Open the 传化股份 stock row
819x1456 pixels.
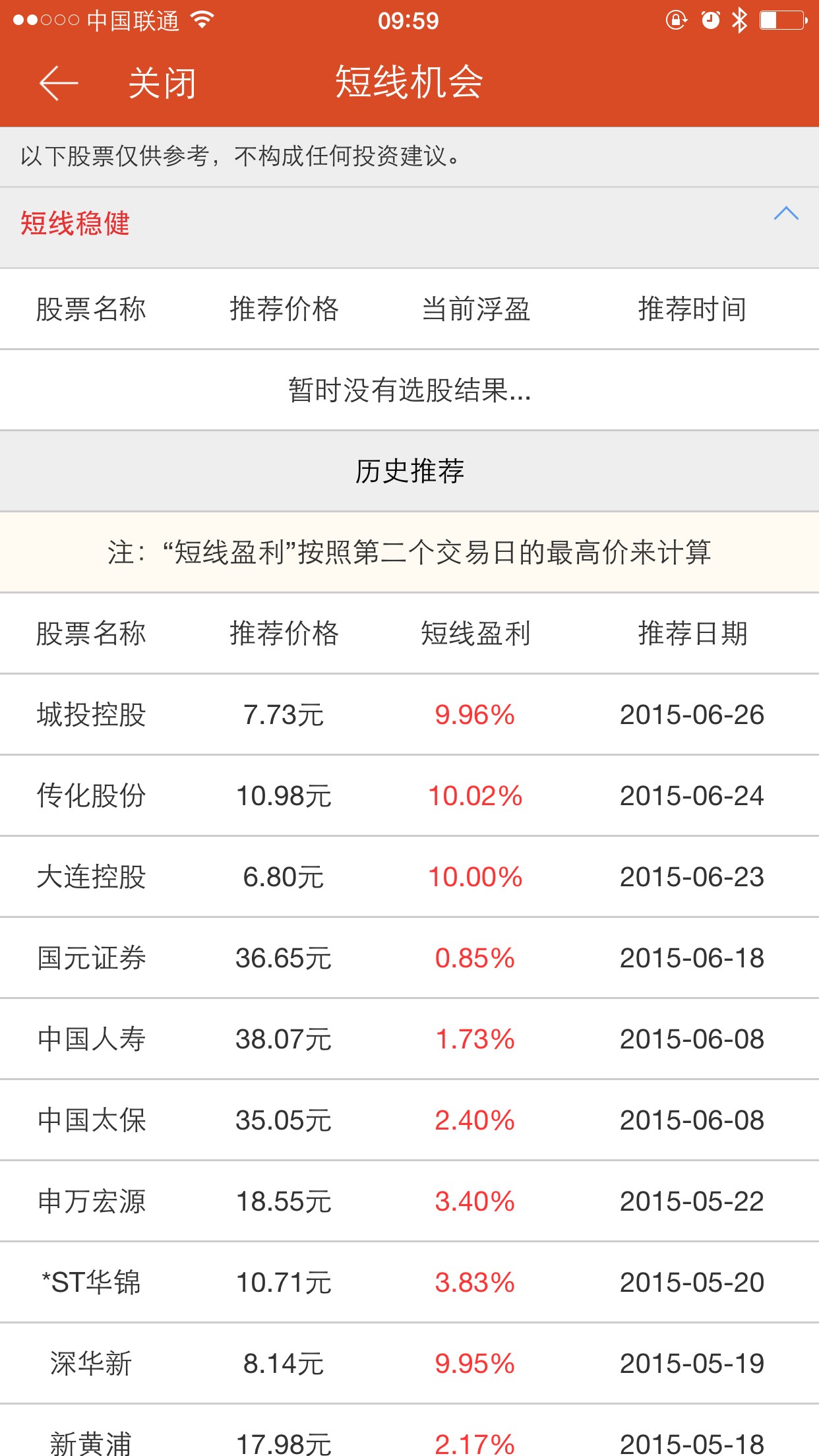tap(409, 796)
